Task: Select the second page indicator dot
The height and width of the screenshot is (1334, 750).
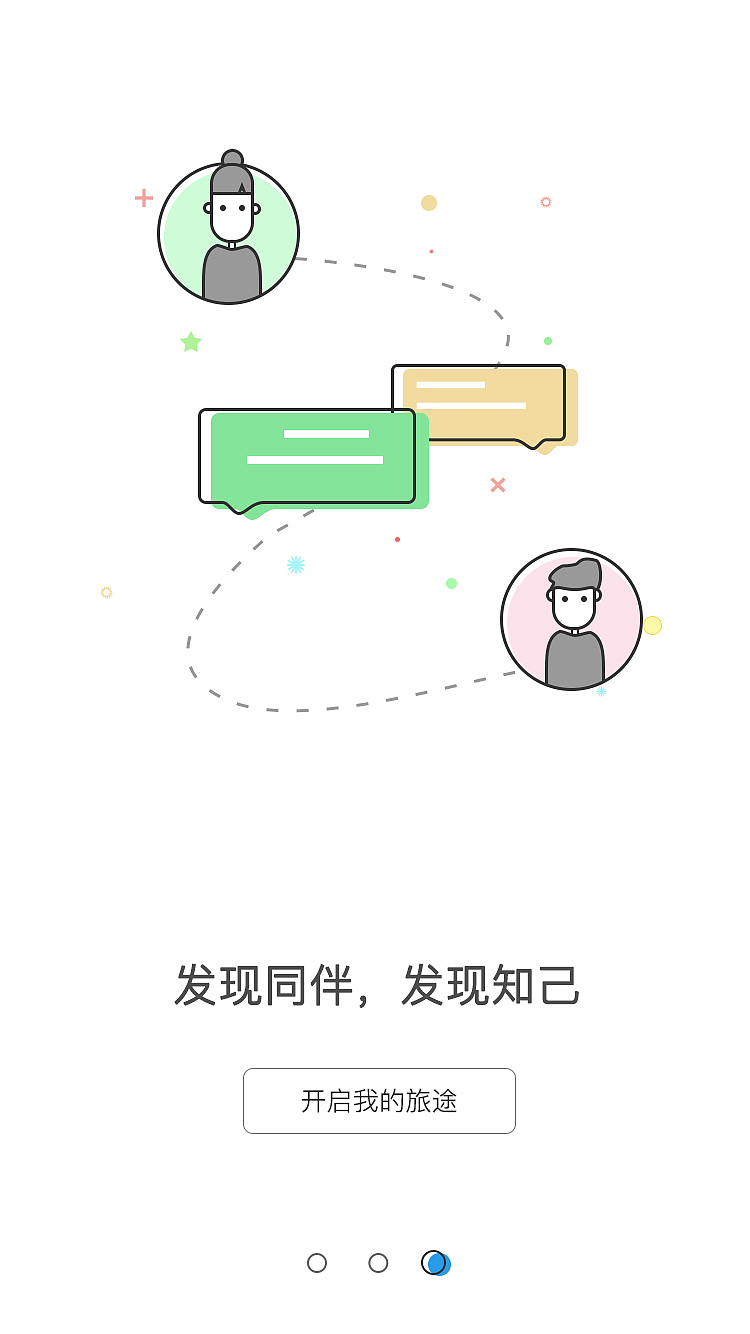Action: (x=378, y=1263)
